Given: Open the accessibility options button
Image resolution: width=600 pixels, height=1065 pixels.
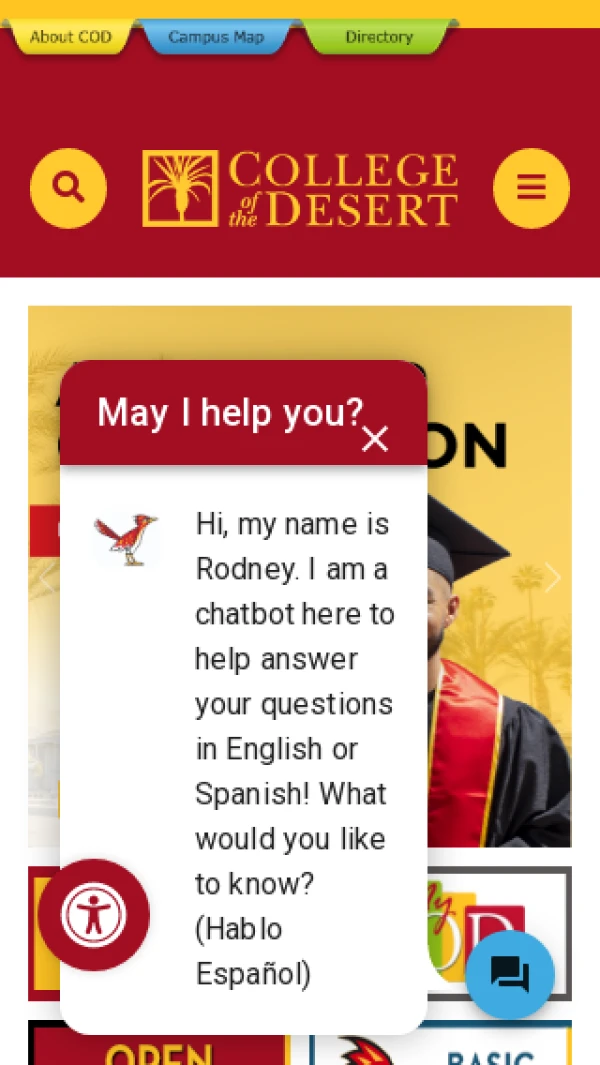Looking at the screenshot, I should click(x=94, y=915).
